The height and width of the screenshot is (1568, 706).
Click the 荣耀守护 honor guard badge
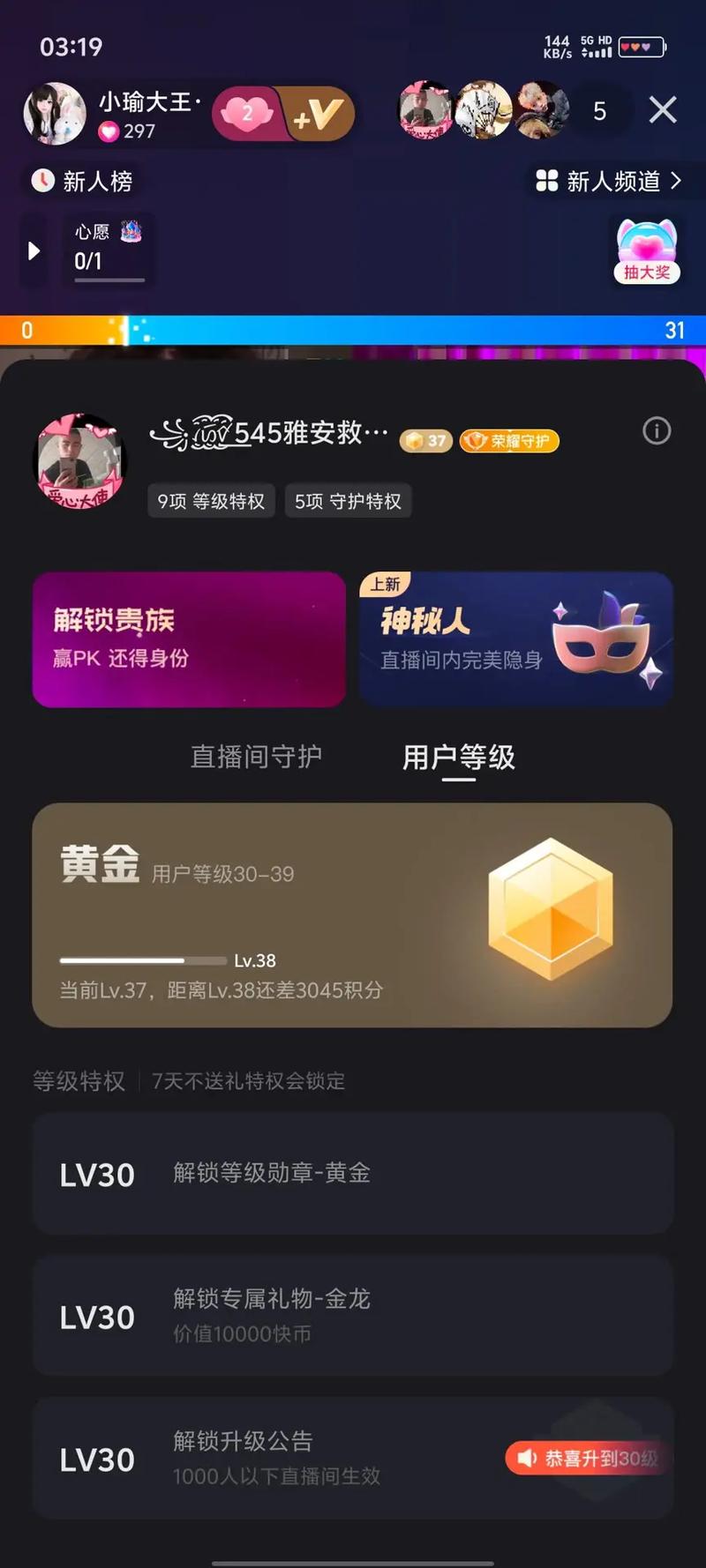click(509, 440)
